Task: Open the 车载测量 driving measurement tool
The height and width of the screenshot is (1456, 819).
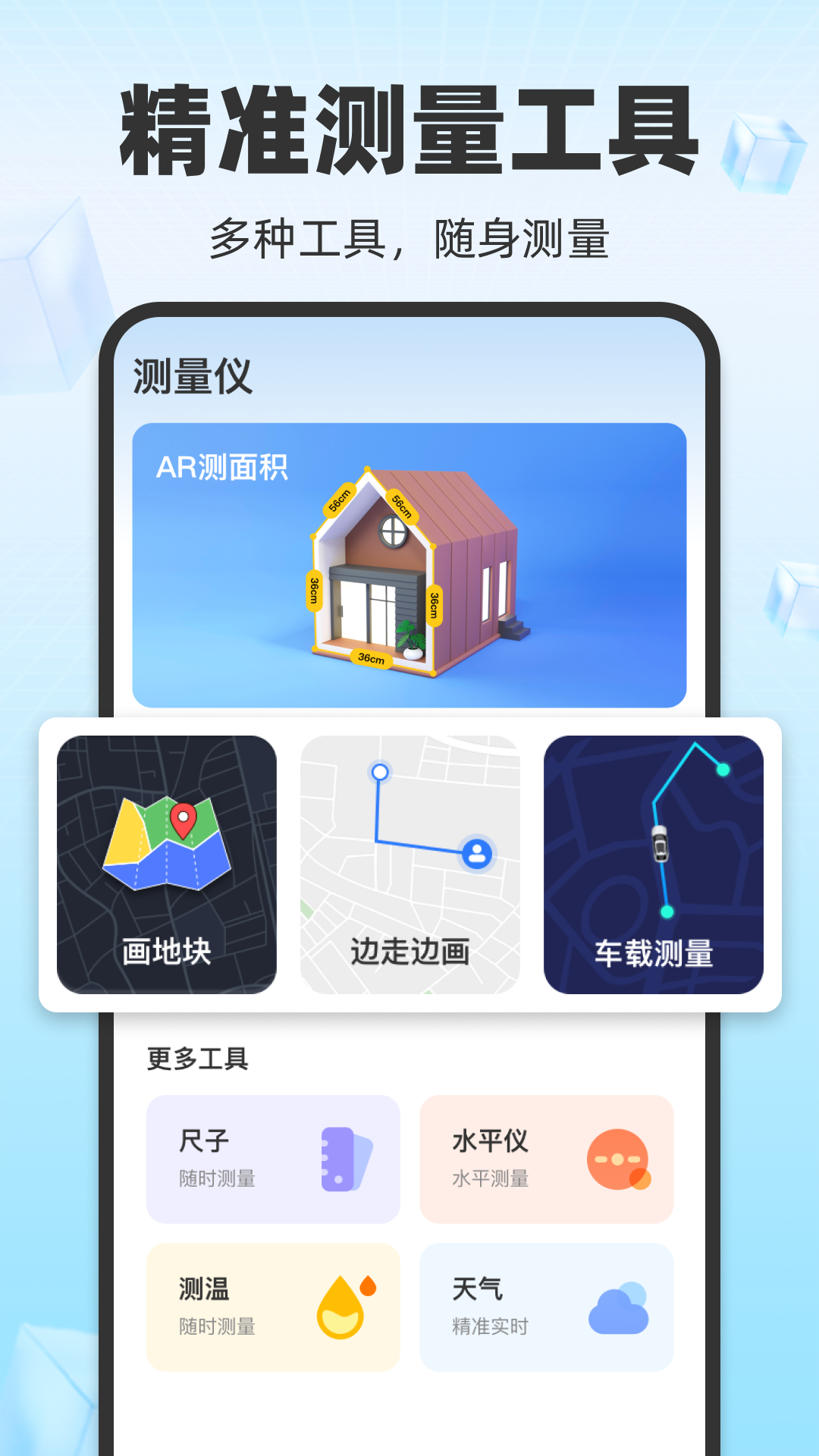Action: 652,857
